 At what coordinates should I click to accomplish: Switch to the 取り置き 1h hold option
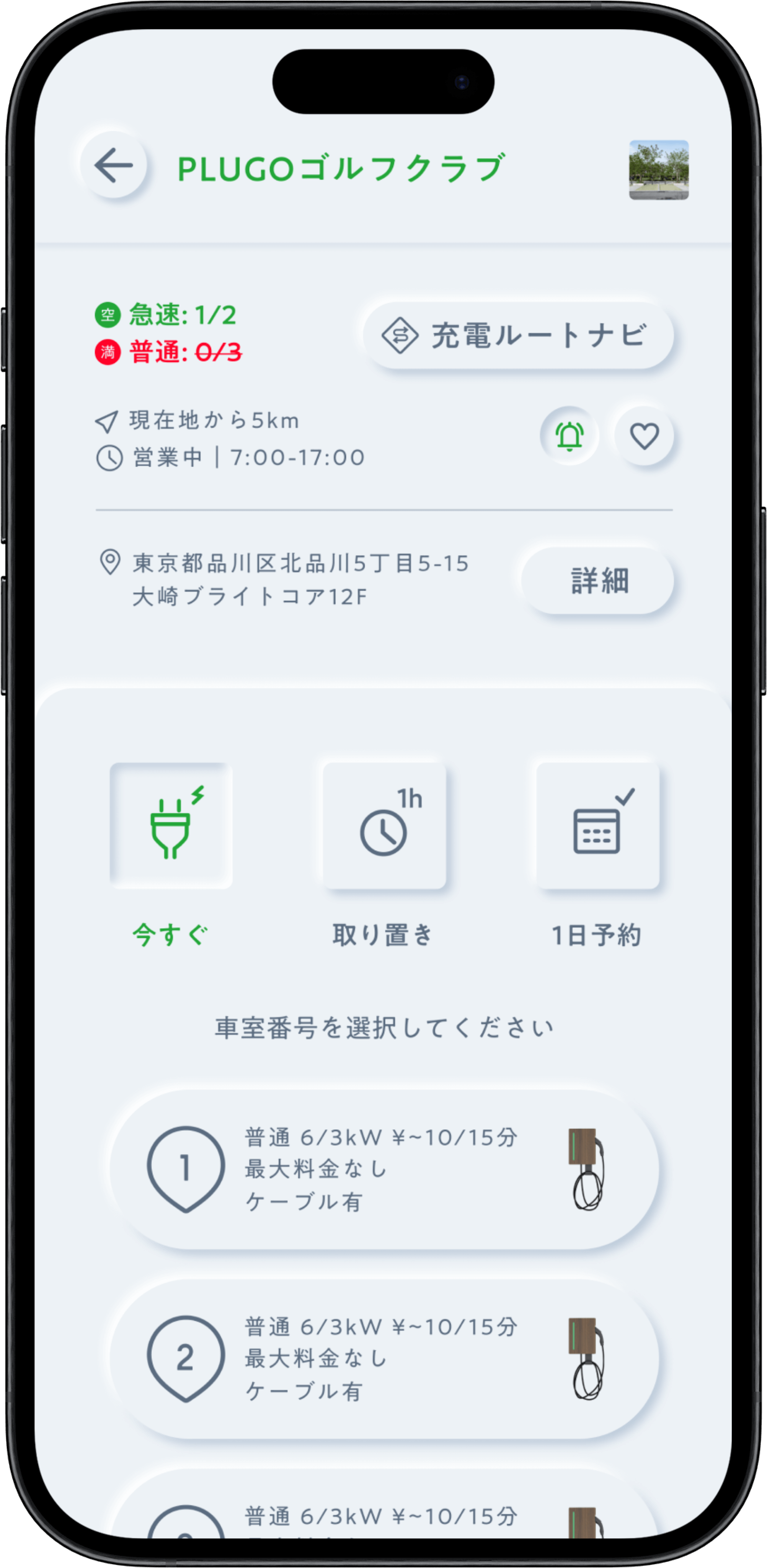pos(384,826)
